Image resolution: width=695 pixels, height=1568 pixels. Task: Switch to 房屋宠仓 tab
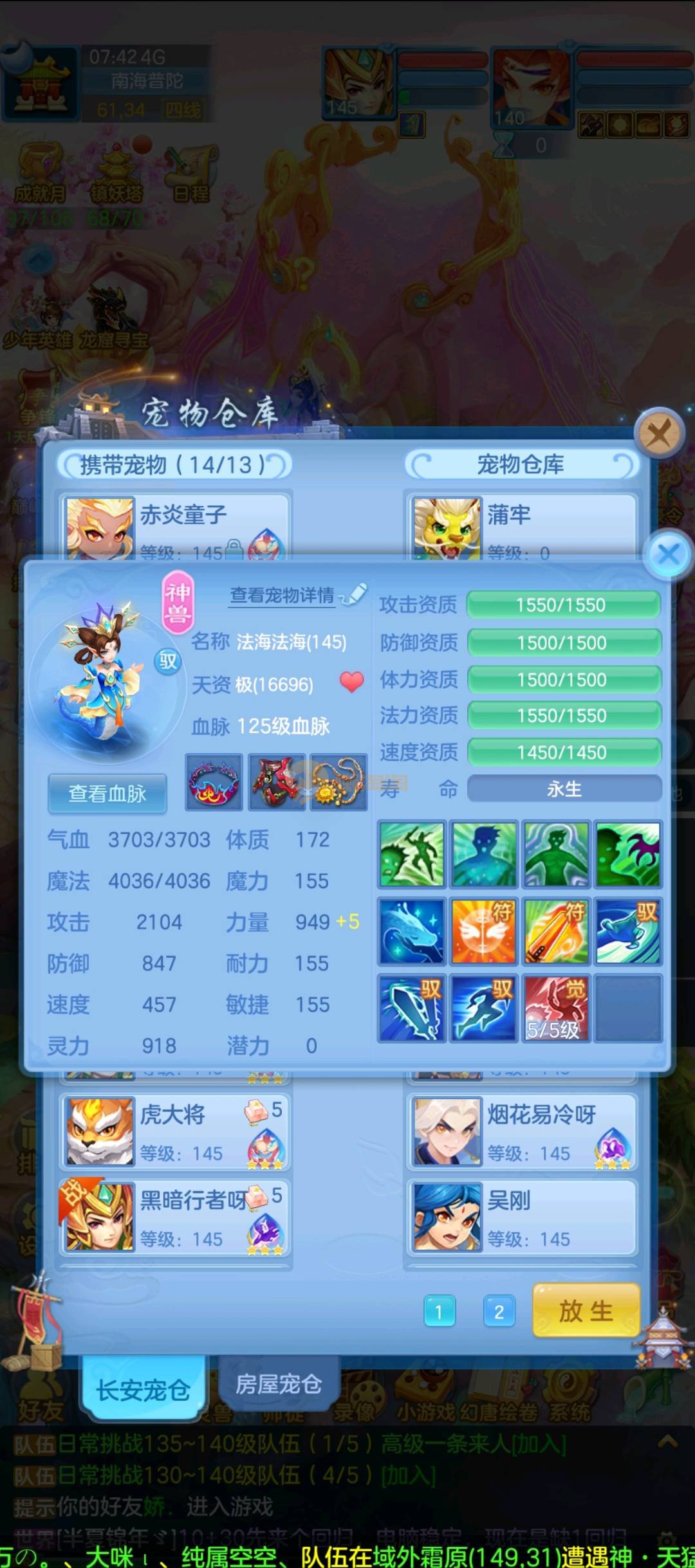(x=278, y=1383)
